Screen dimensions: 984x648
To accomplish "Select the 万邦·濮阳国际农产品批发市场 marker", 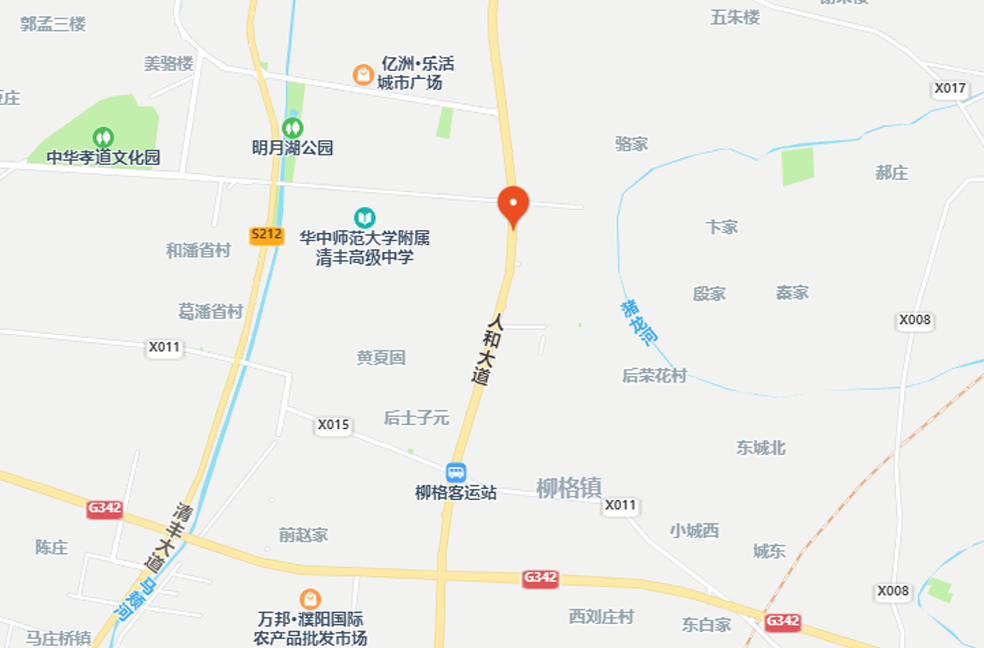I will tap(311, 598).
